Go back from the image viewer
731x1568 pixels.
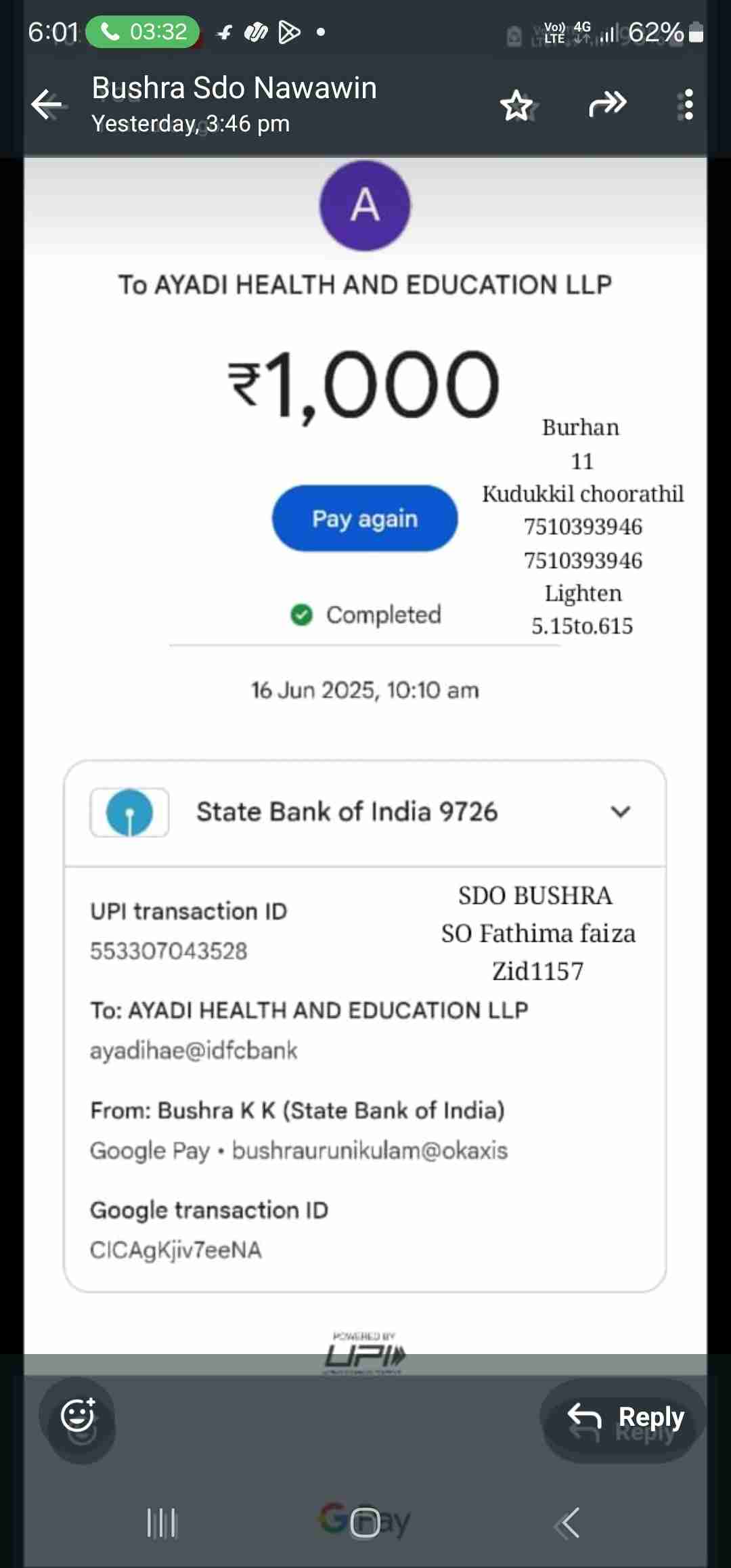(x=47, y=105)
